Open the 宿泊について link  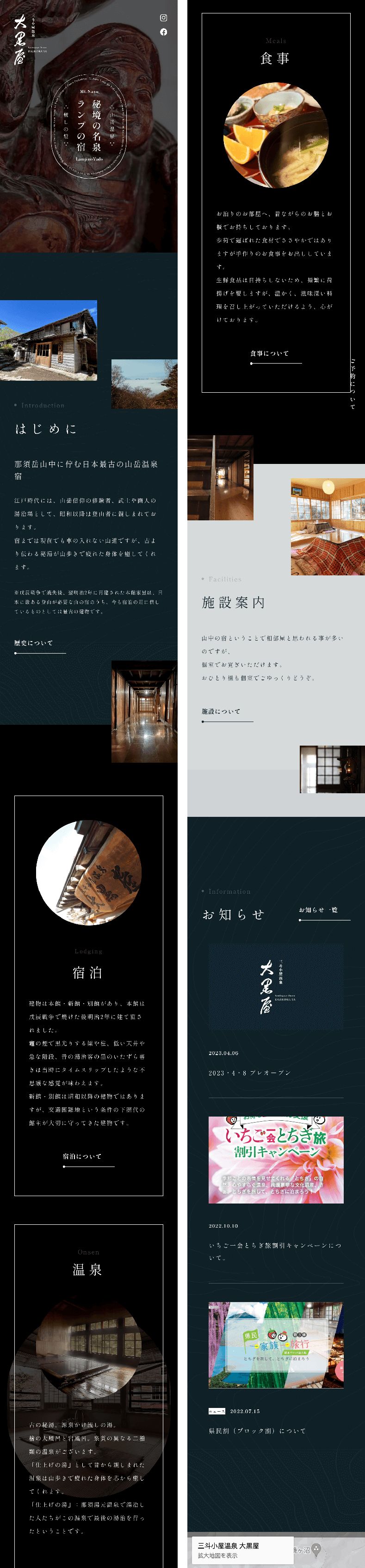click(83, 1156)
